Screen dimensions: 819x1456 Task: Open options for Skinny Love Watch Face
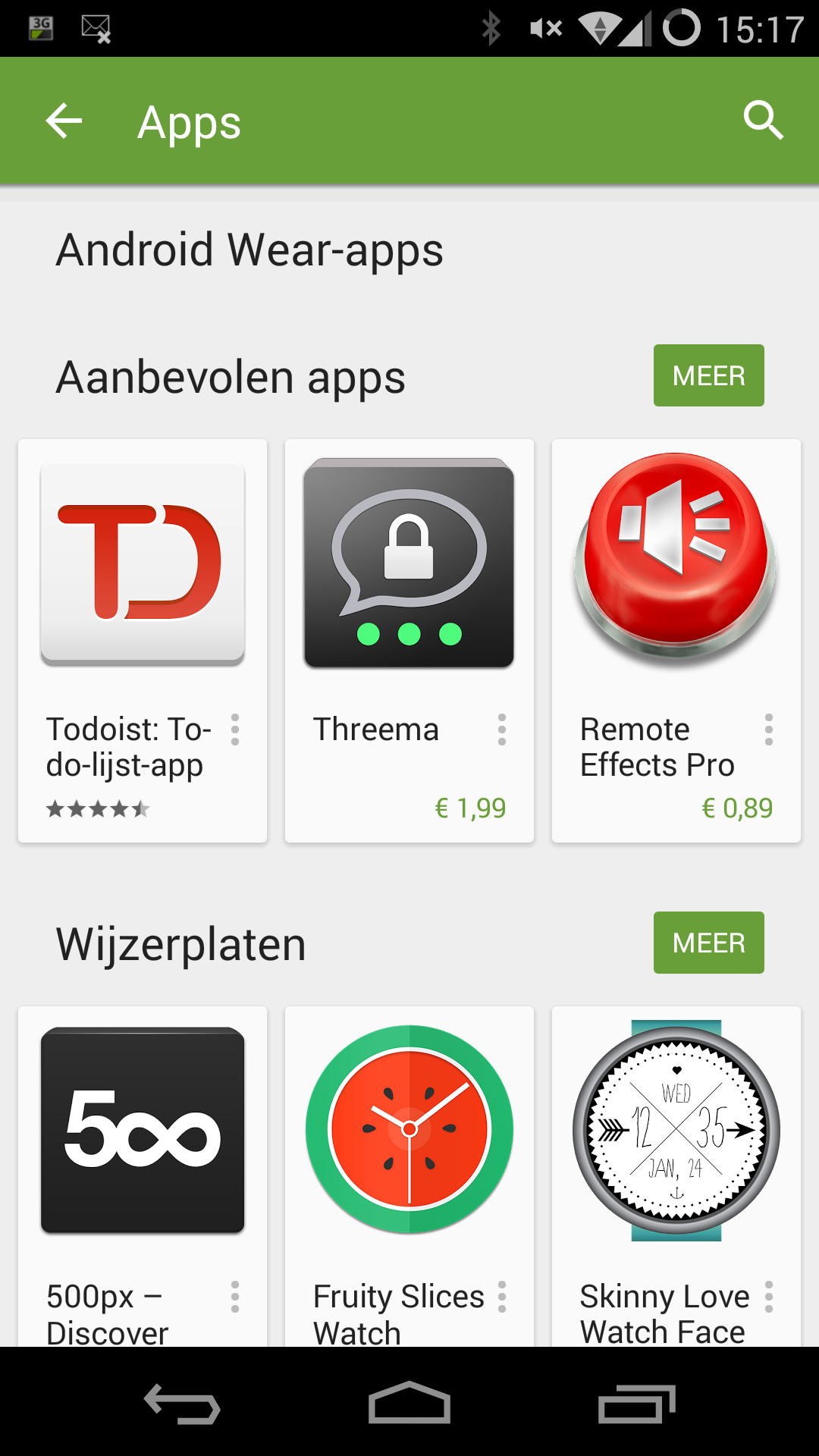tap(769, 1297)
